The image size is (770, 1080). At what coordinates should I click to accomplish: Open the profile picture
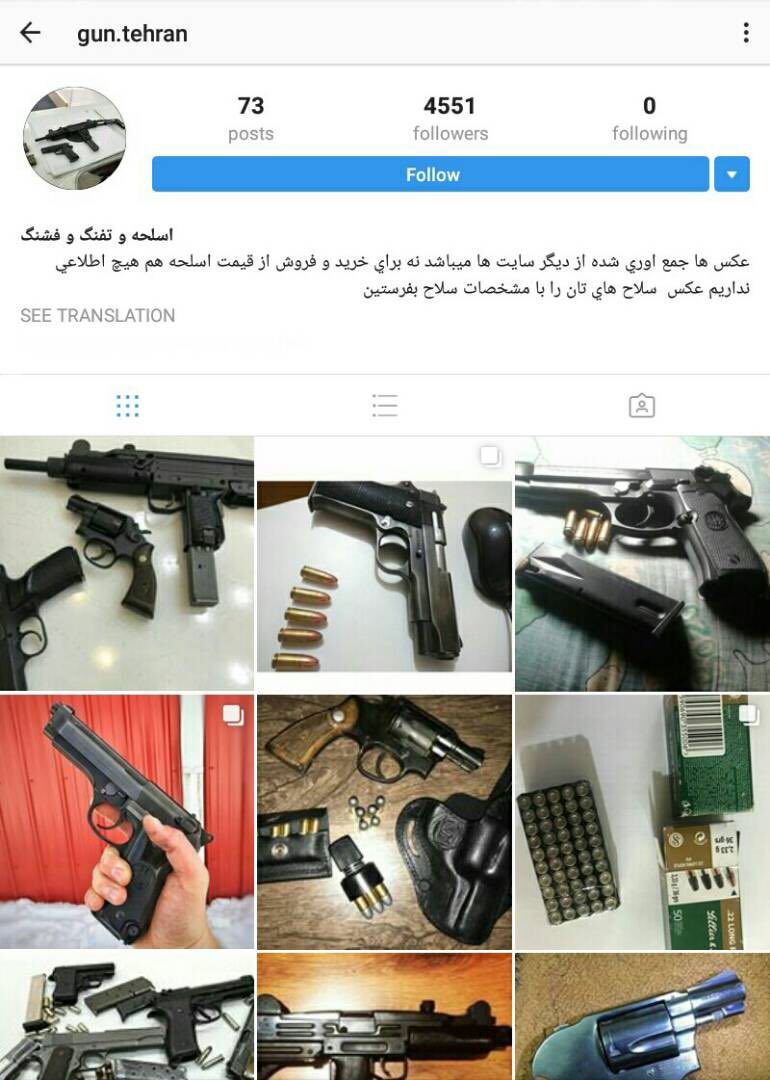click(x=74, y=138)
